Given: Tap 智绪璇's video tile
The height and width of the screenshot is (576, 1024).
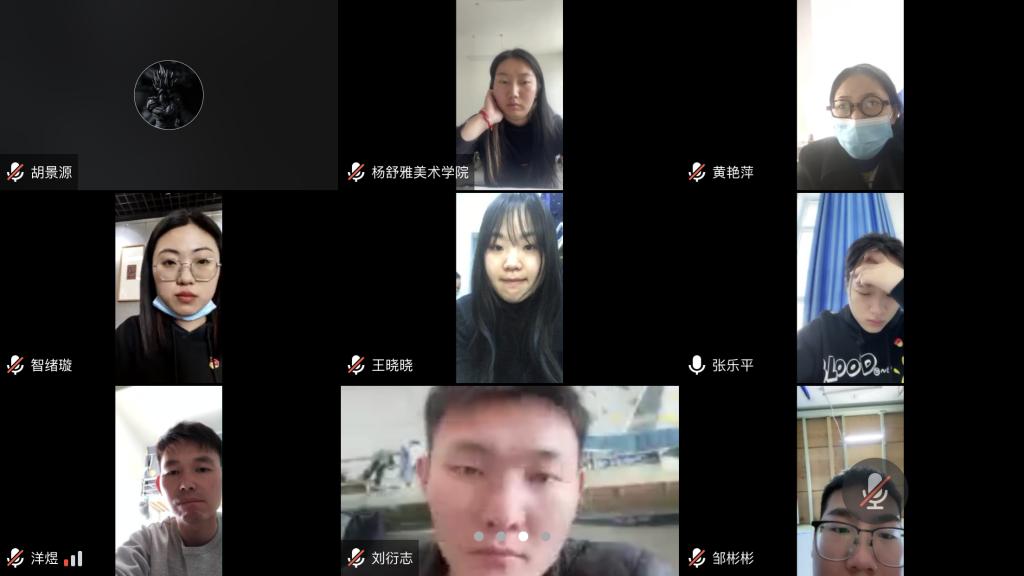Looking at the screenshot, I should [x=168, y=288].
